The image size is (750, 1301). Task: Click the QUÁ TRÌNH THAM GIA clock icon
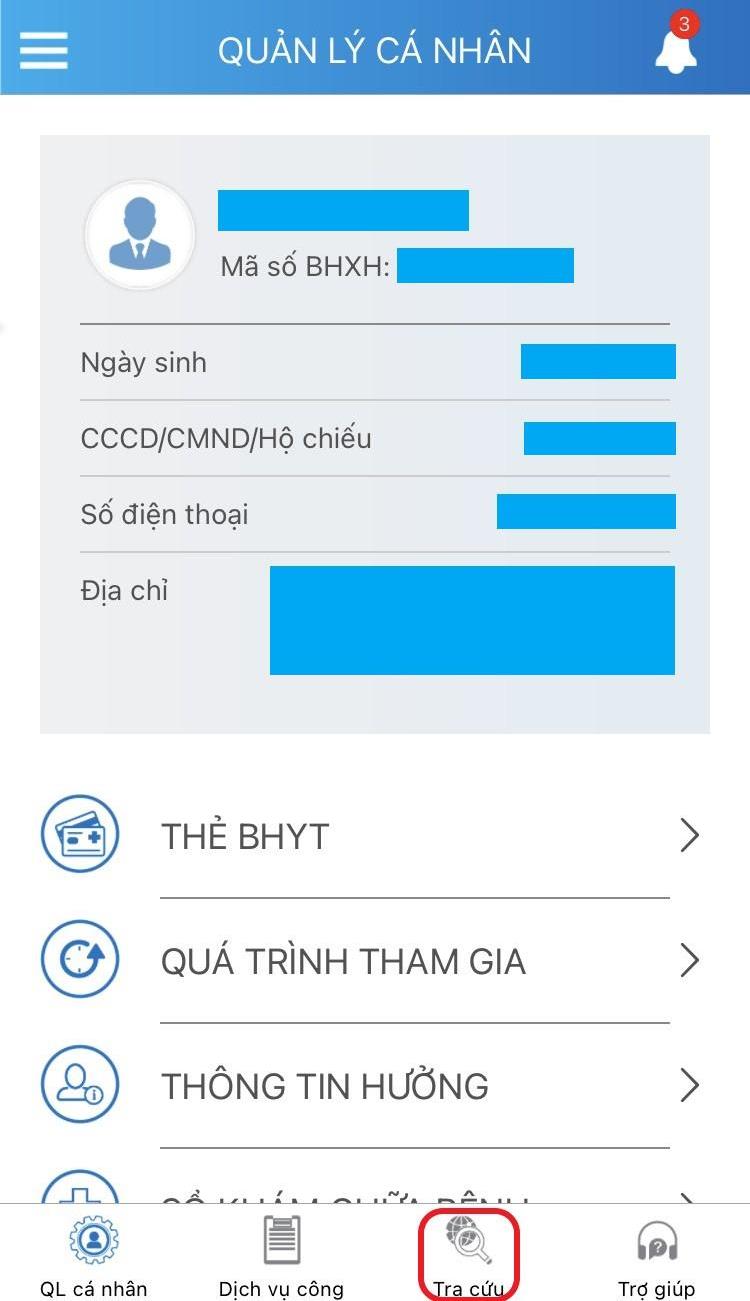(x=79, y=959)
